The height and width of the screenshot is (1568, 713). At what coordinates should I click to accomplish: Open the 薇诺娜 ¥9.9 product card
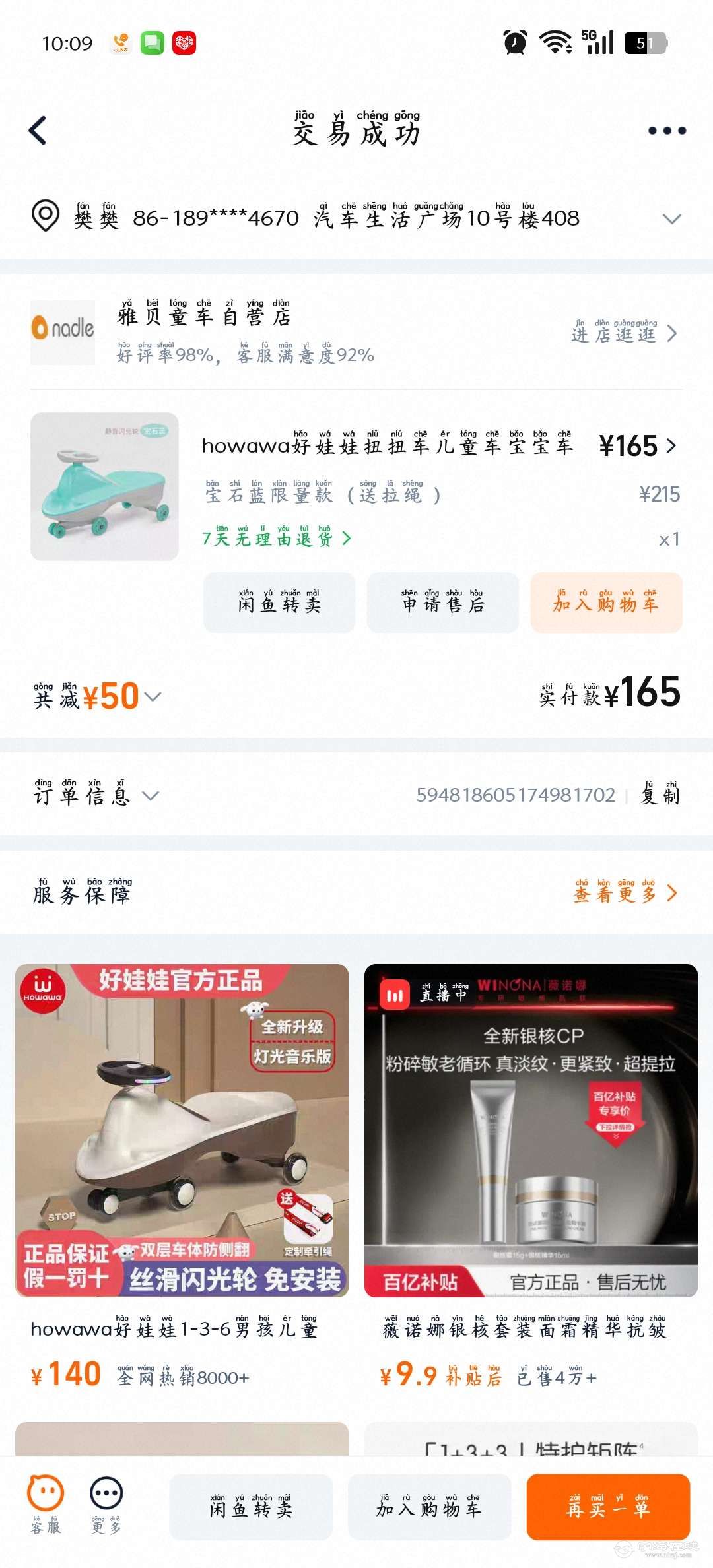pos(531,1175)
